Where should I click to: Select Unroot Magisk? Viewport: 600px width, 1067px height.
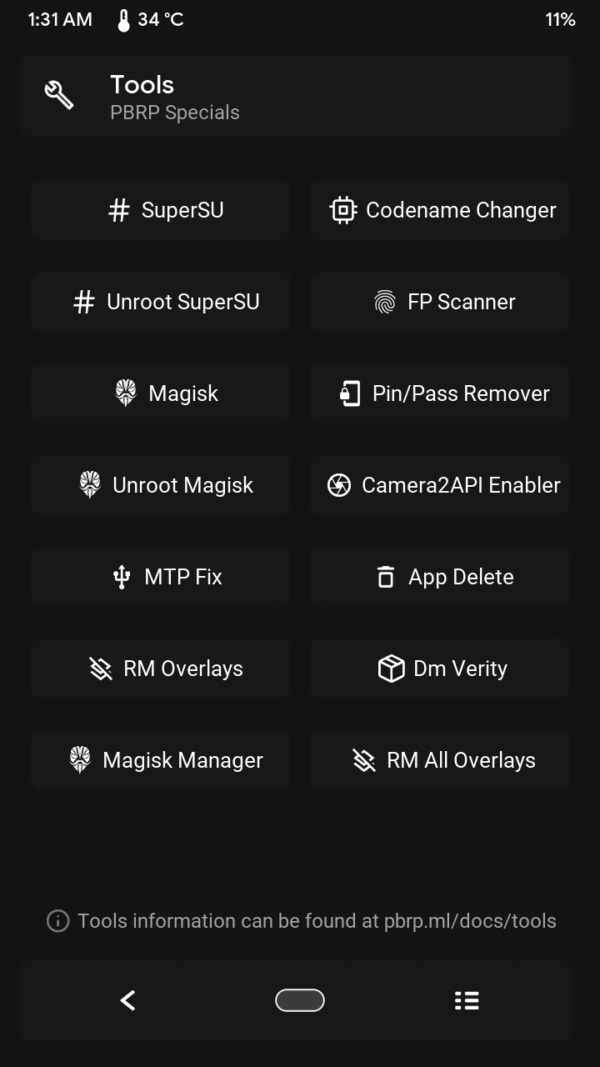pyautogui.click(x=161, y=485)
